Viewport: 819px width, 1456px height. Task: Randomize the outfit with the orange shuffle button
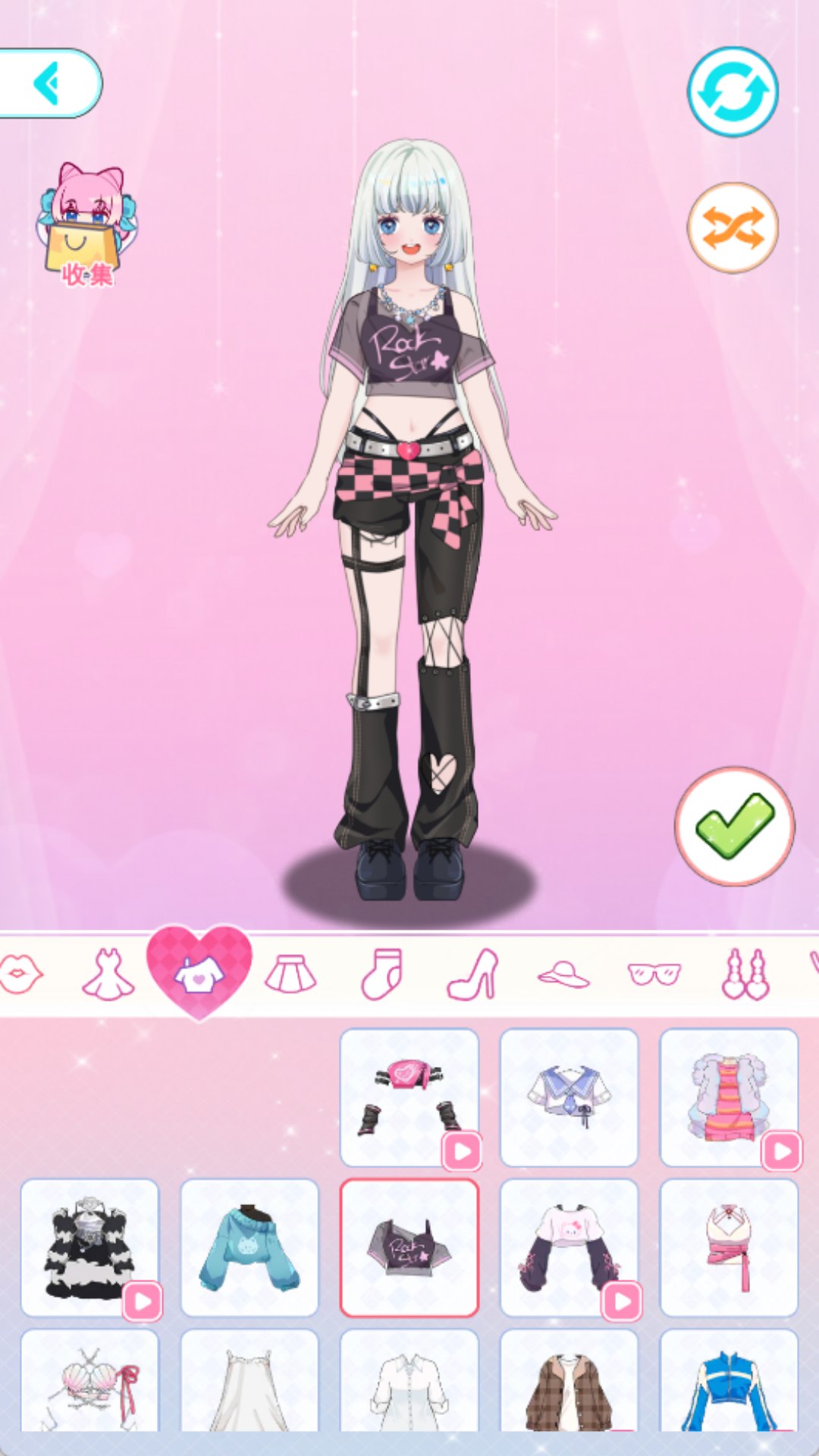click(733, 227)
